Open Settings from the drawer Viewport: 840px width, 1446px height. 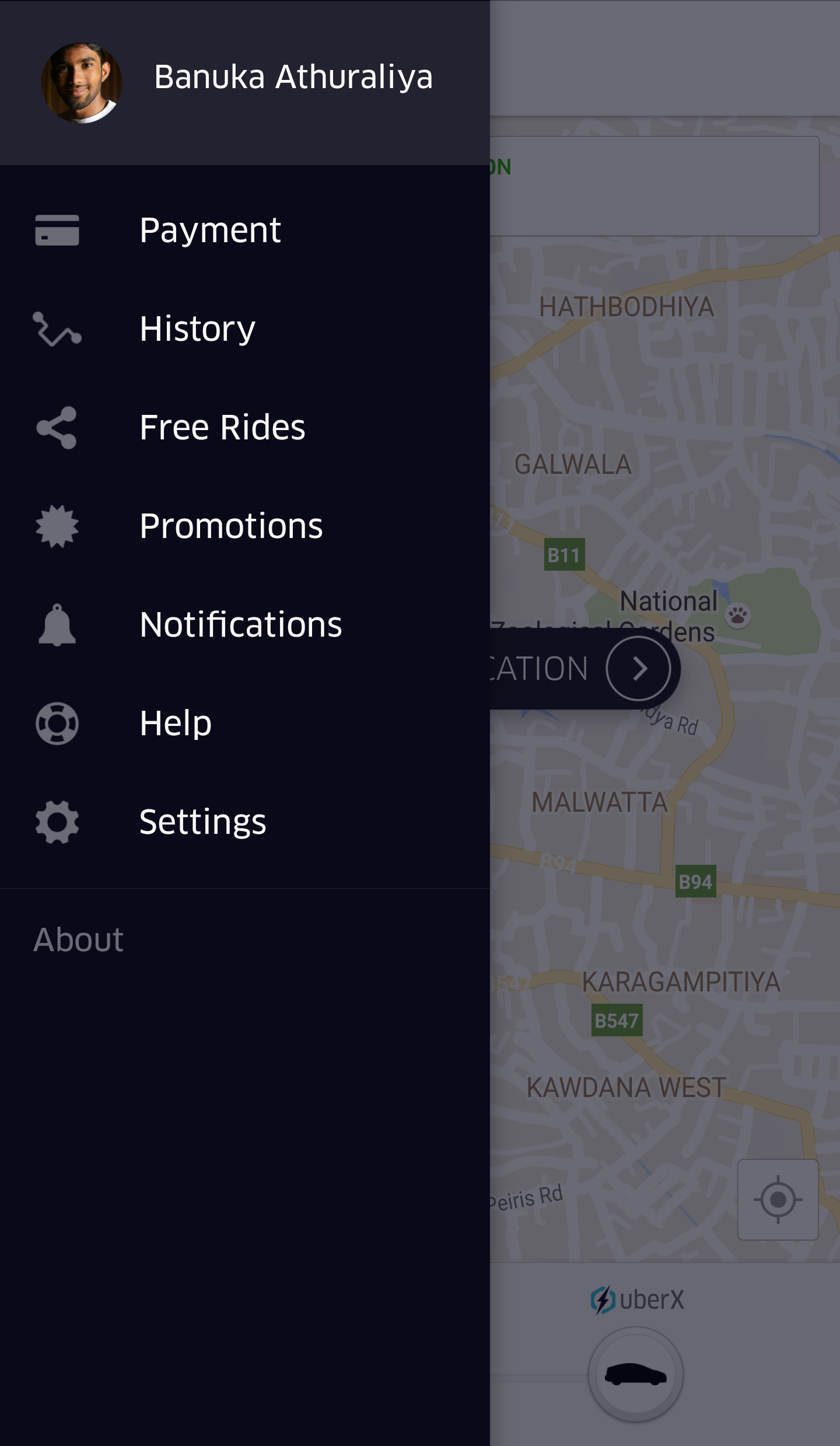pos(202,822)
